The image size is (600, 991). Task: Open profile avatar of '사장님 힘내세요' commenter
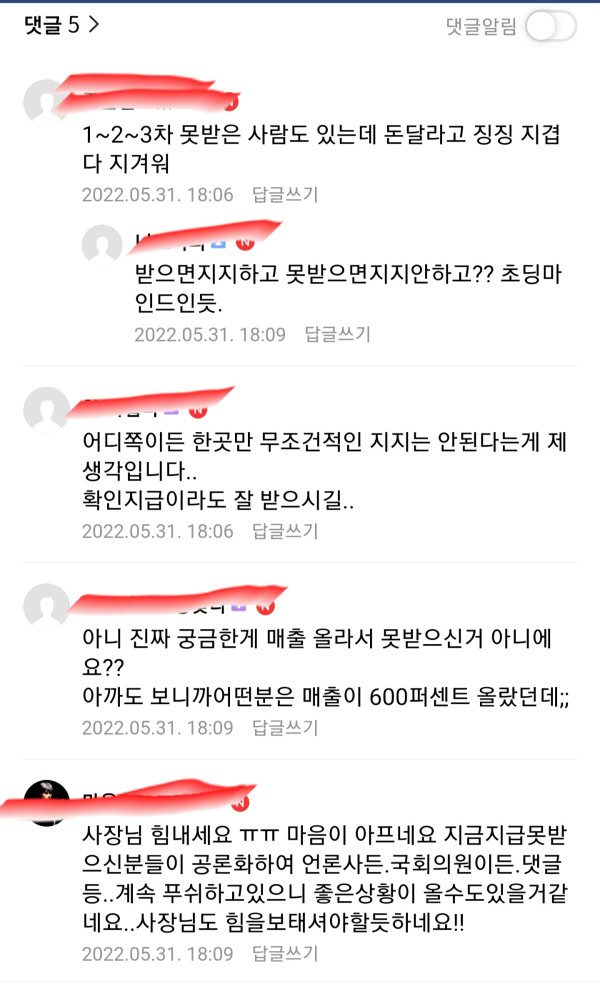click(47, 802)
